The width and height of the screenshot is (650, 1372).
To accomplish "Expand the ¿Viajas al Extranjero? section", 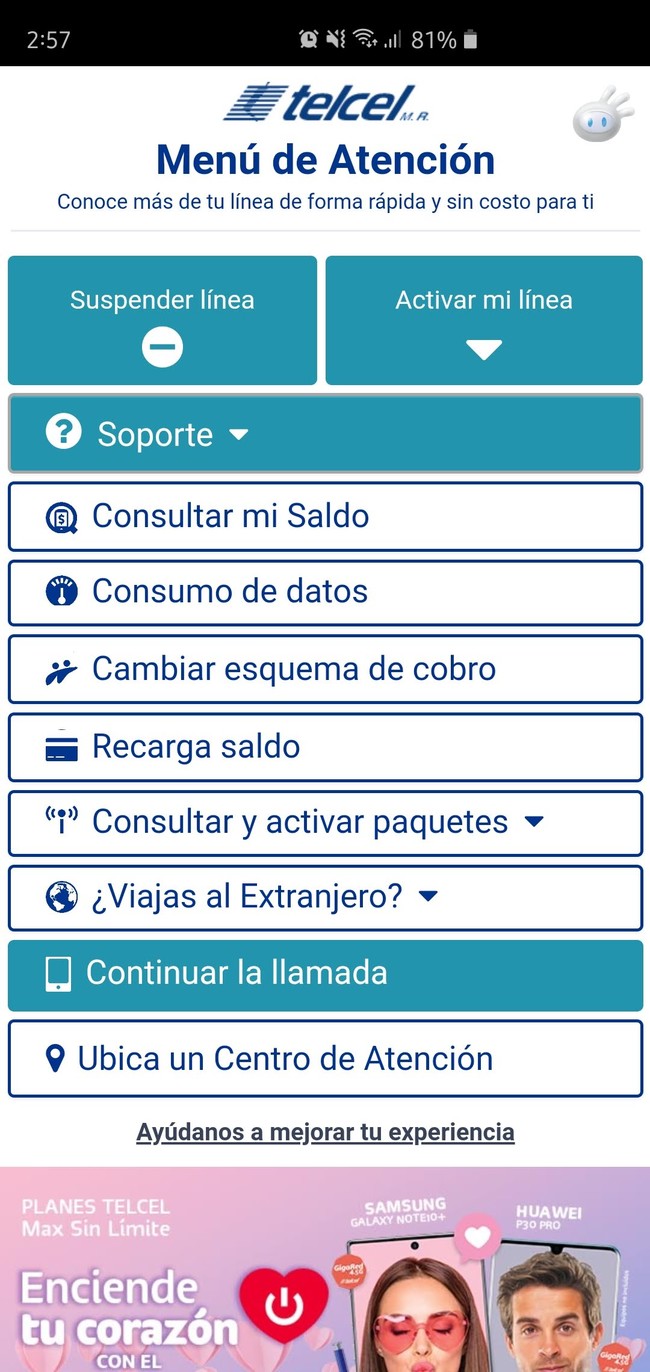I will click(x=325, y=897).
